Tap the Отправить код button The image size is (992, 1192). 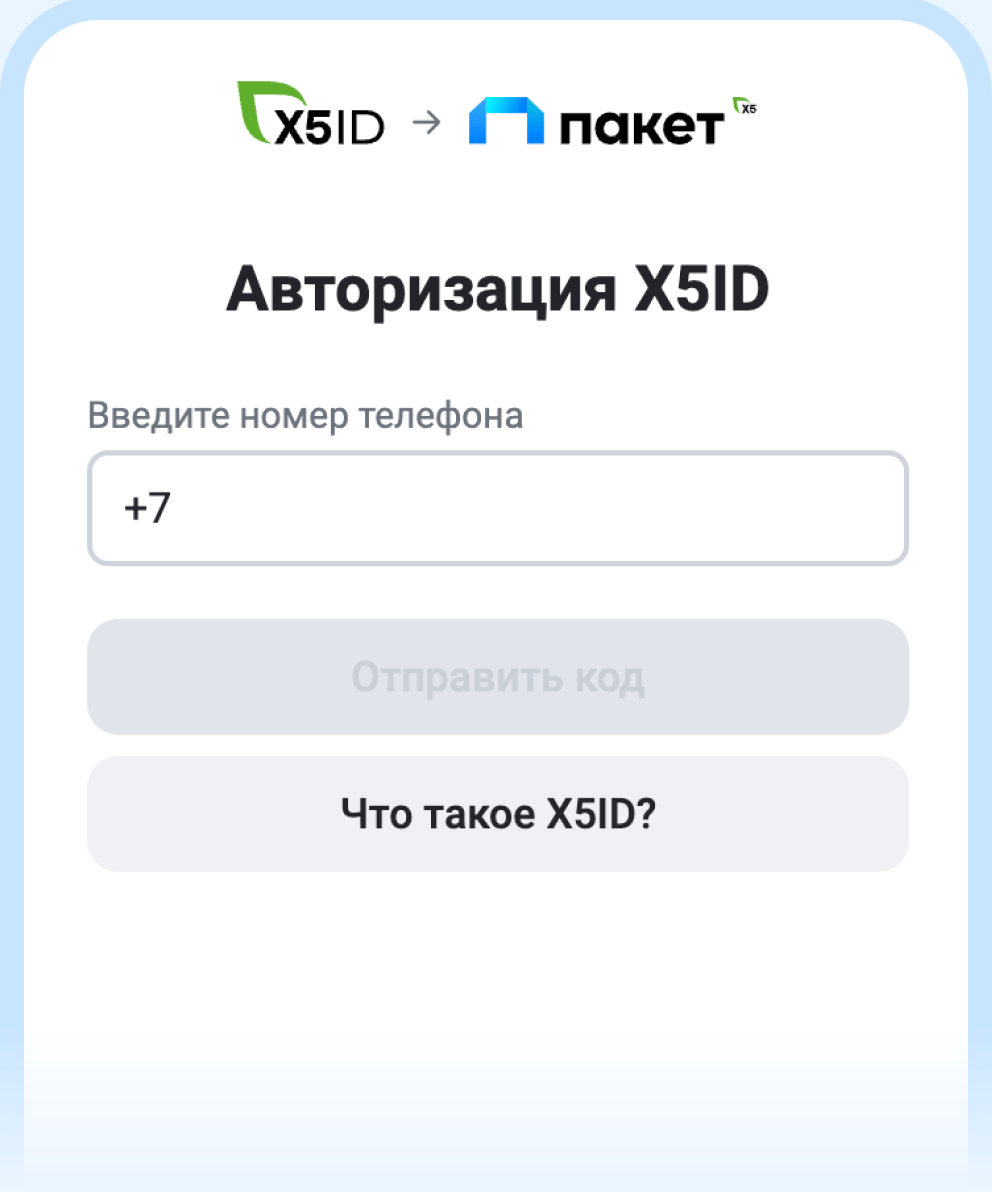(x=497, y=677)
